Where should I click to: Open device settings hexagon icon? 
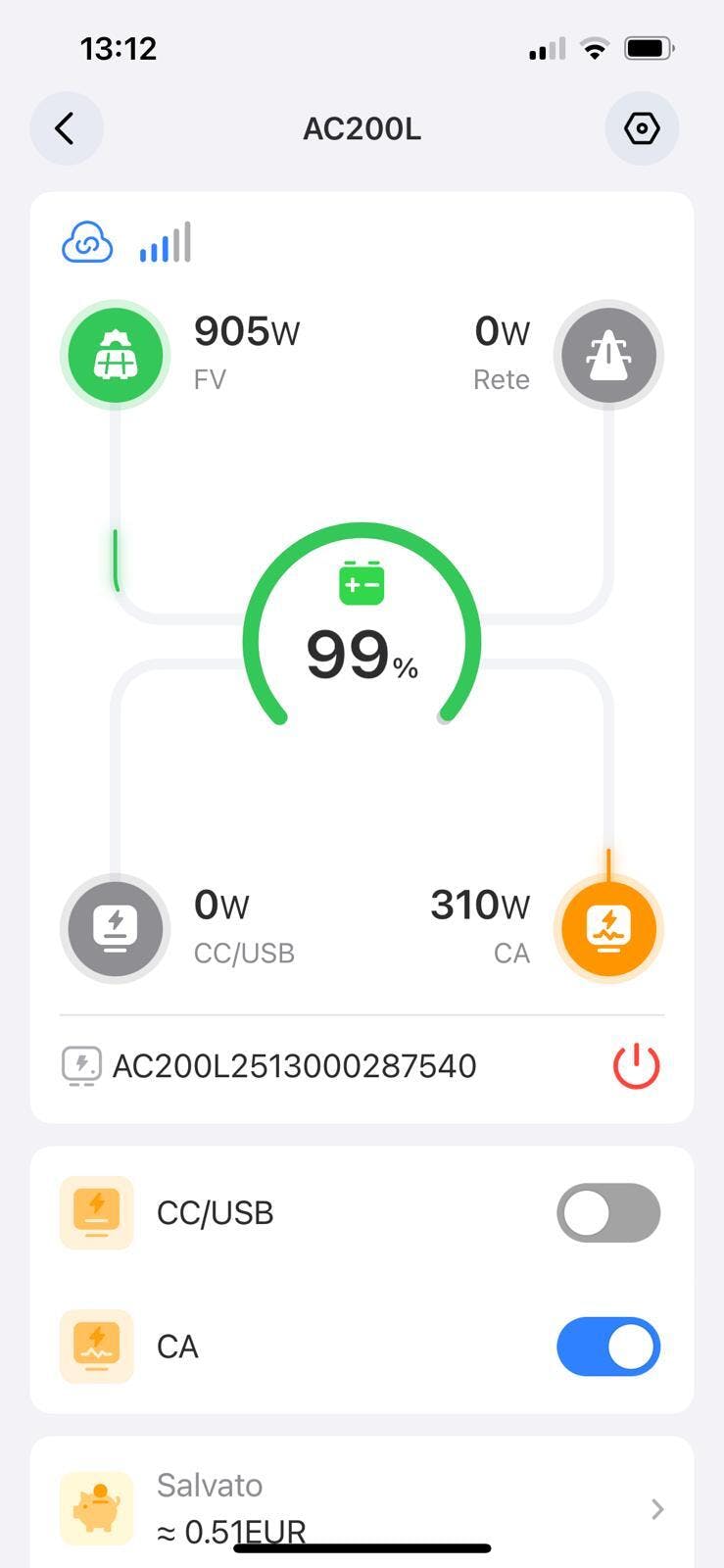tap(642, 128)
